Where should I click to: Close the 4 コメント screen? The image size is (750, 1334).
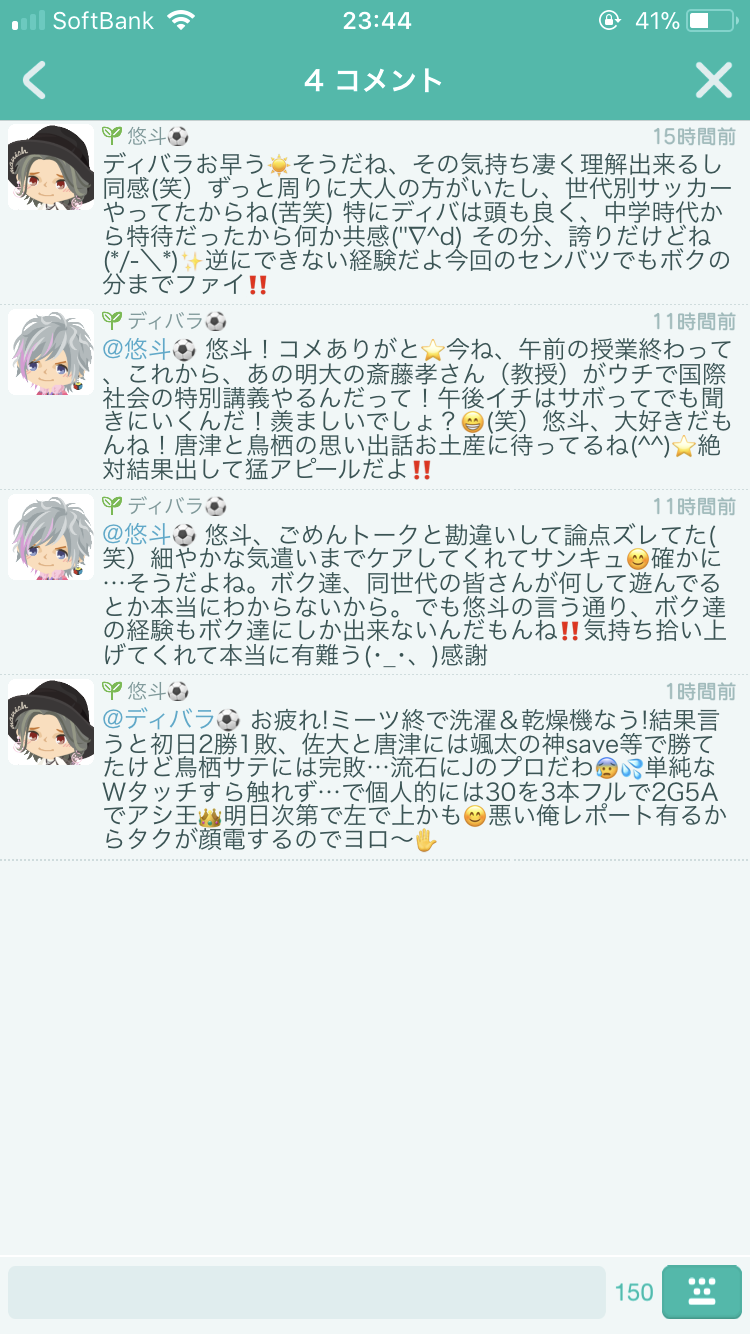coord(713,80)
